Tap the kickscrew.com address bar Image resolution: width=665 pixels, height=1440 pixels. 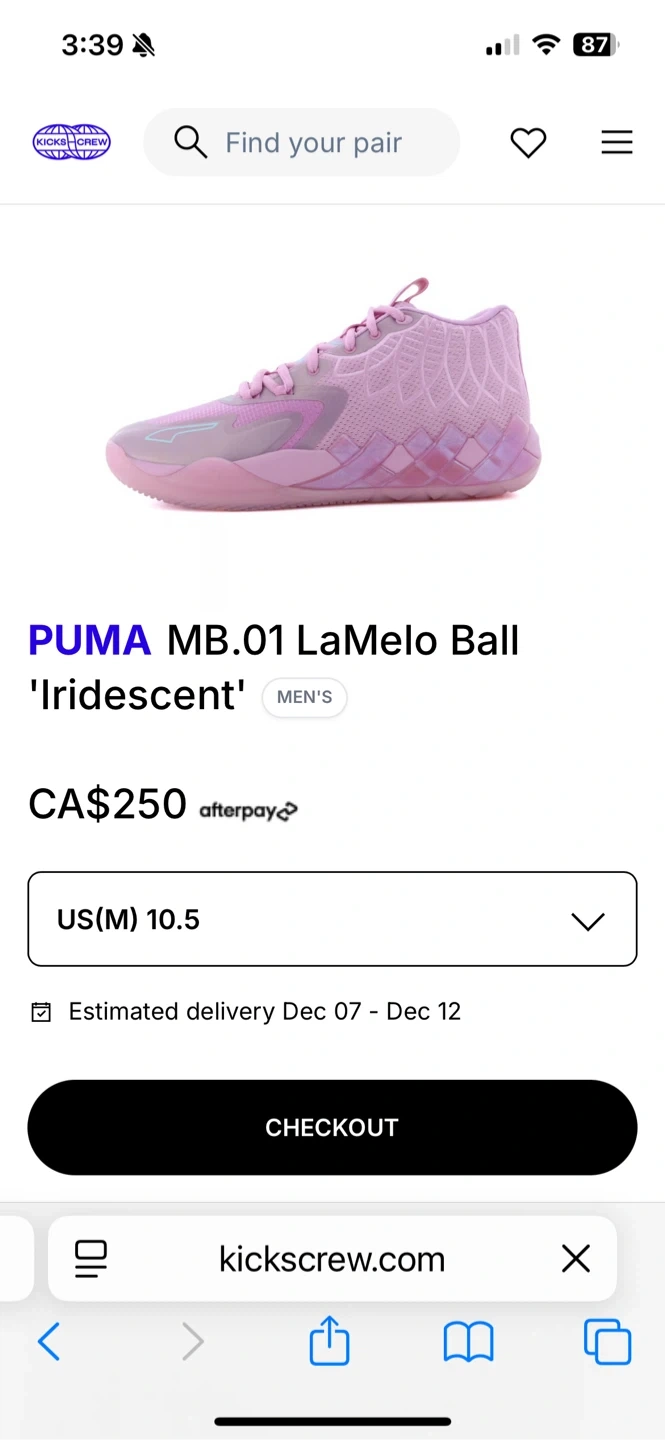[332, 1258]
